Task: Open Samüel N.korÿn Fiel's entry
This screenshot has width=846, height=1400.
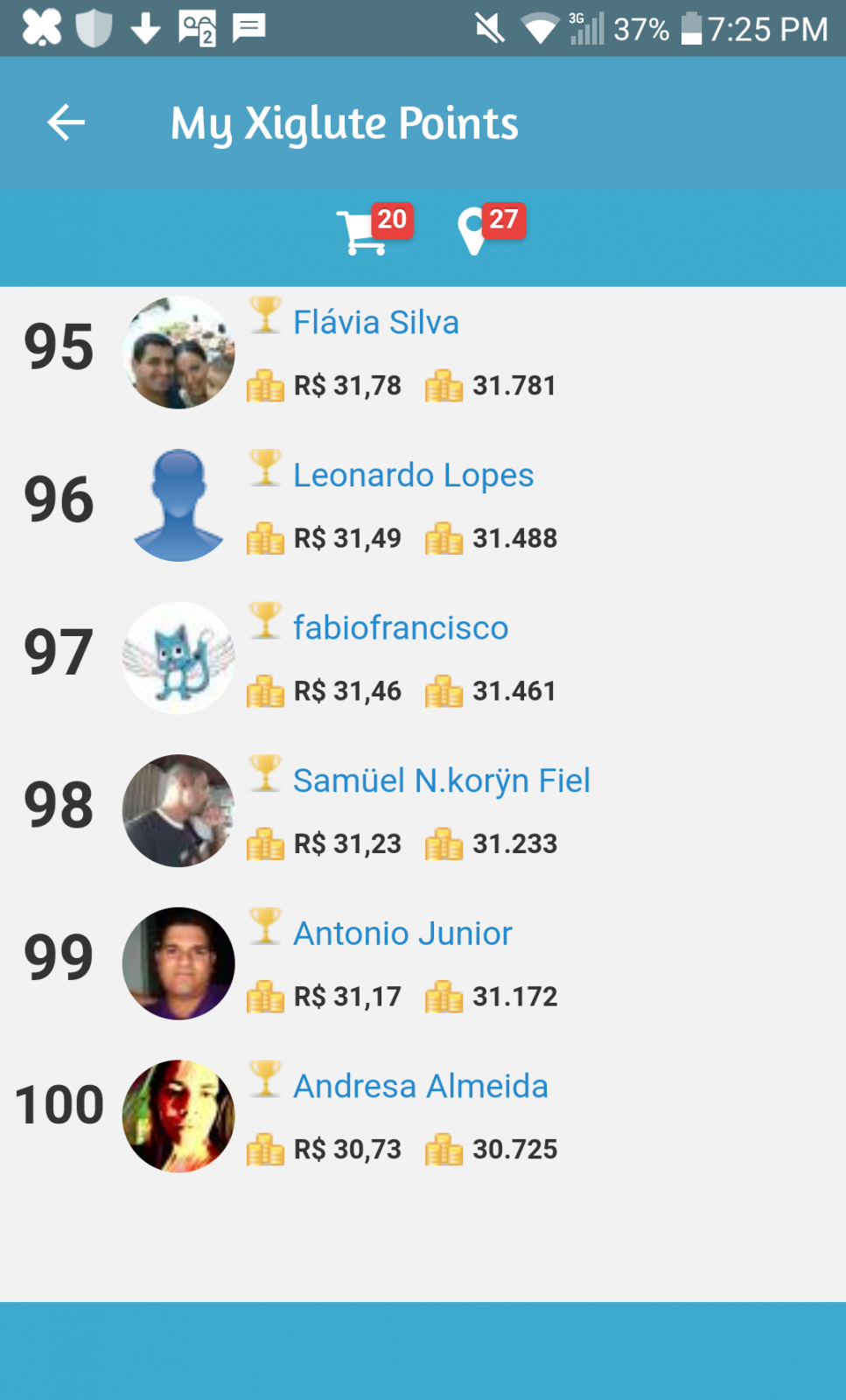Action: 441,781
